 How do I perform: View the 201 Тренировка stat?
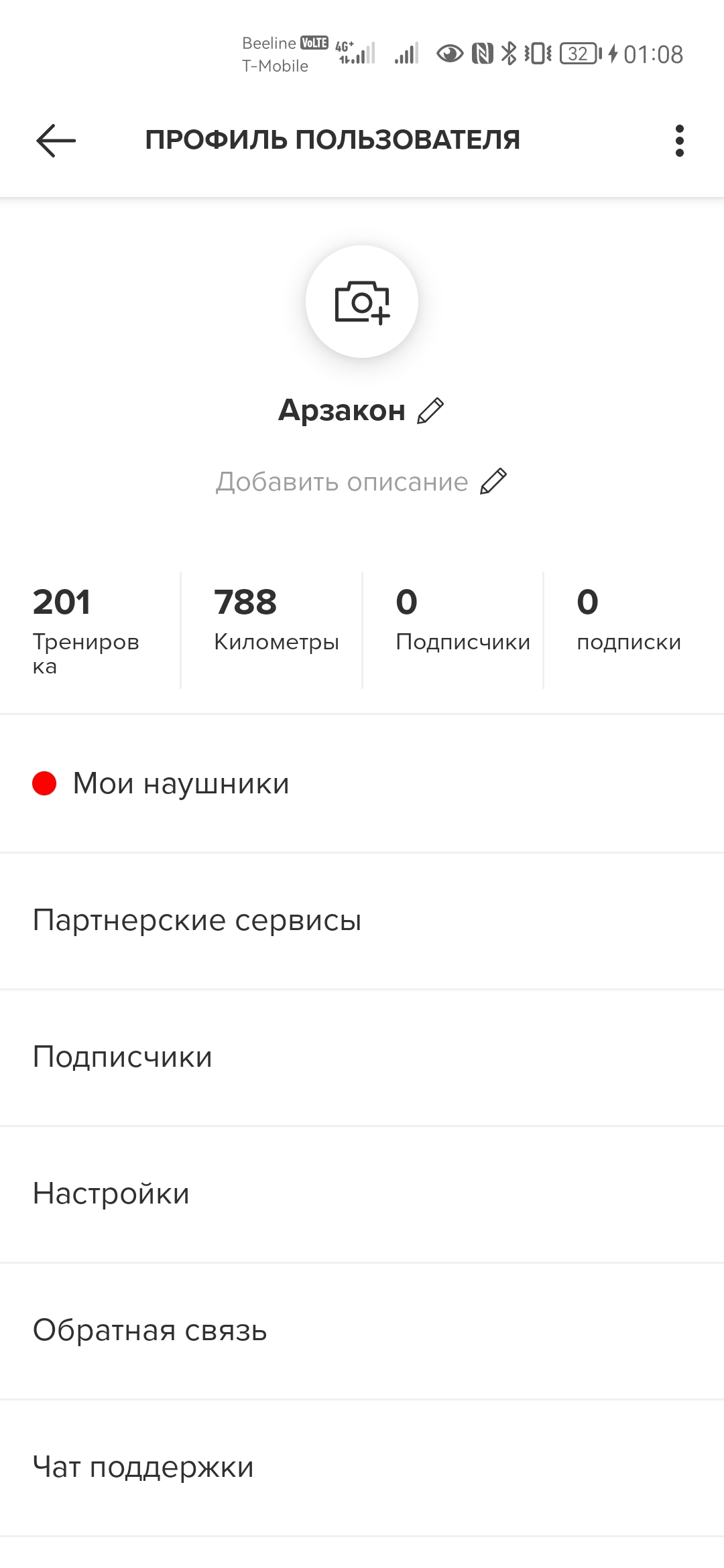tap(87, 629)
